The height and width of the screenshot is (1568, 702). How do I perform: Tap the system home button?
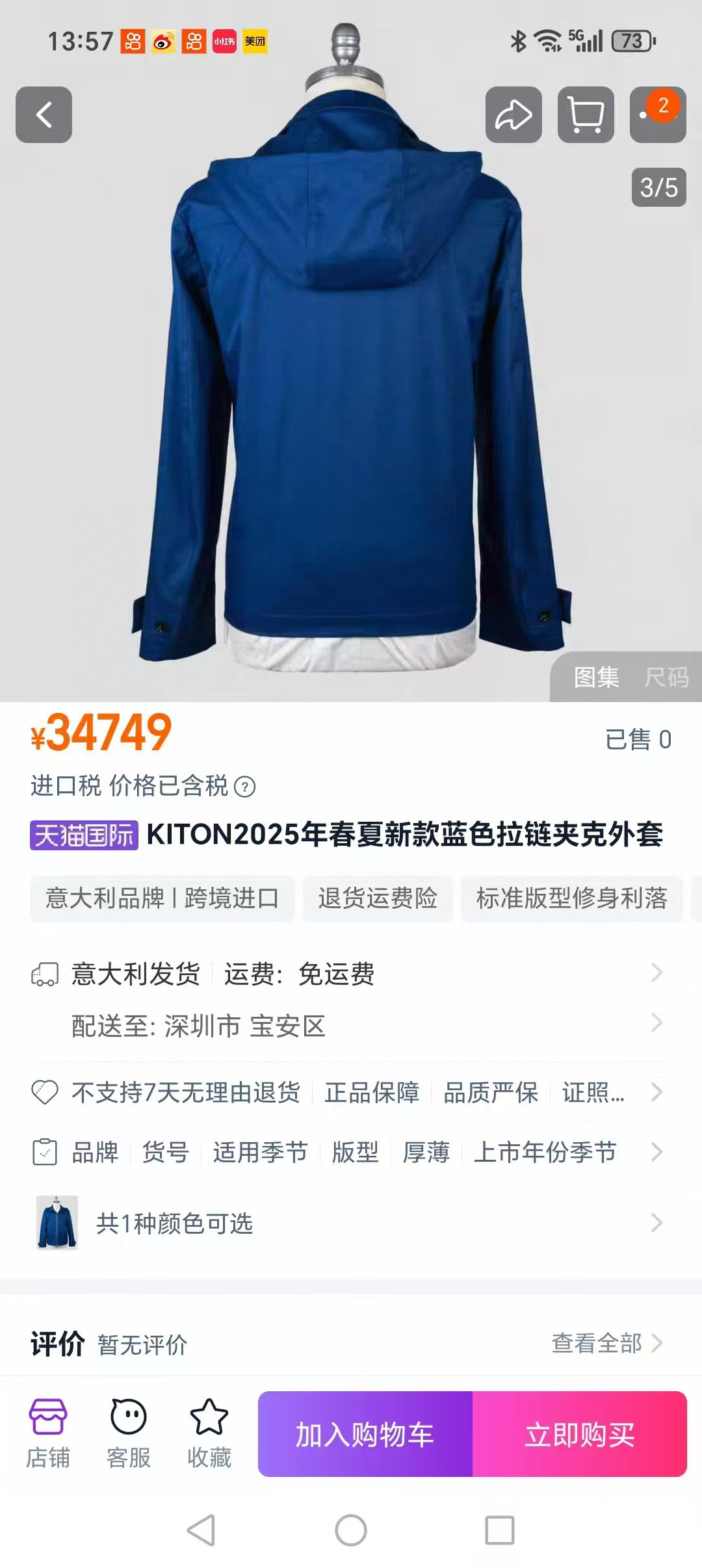coord(351,1530)
